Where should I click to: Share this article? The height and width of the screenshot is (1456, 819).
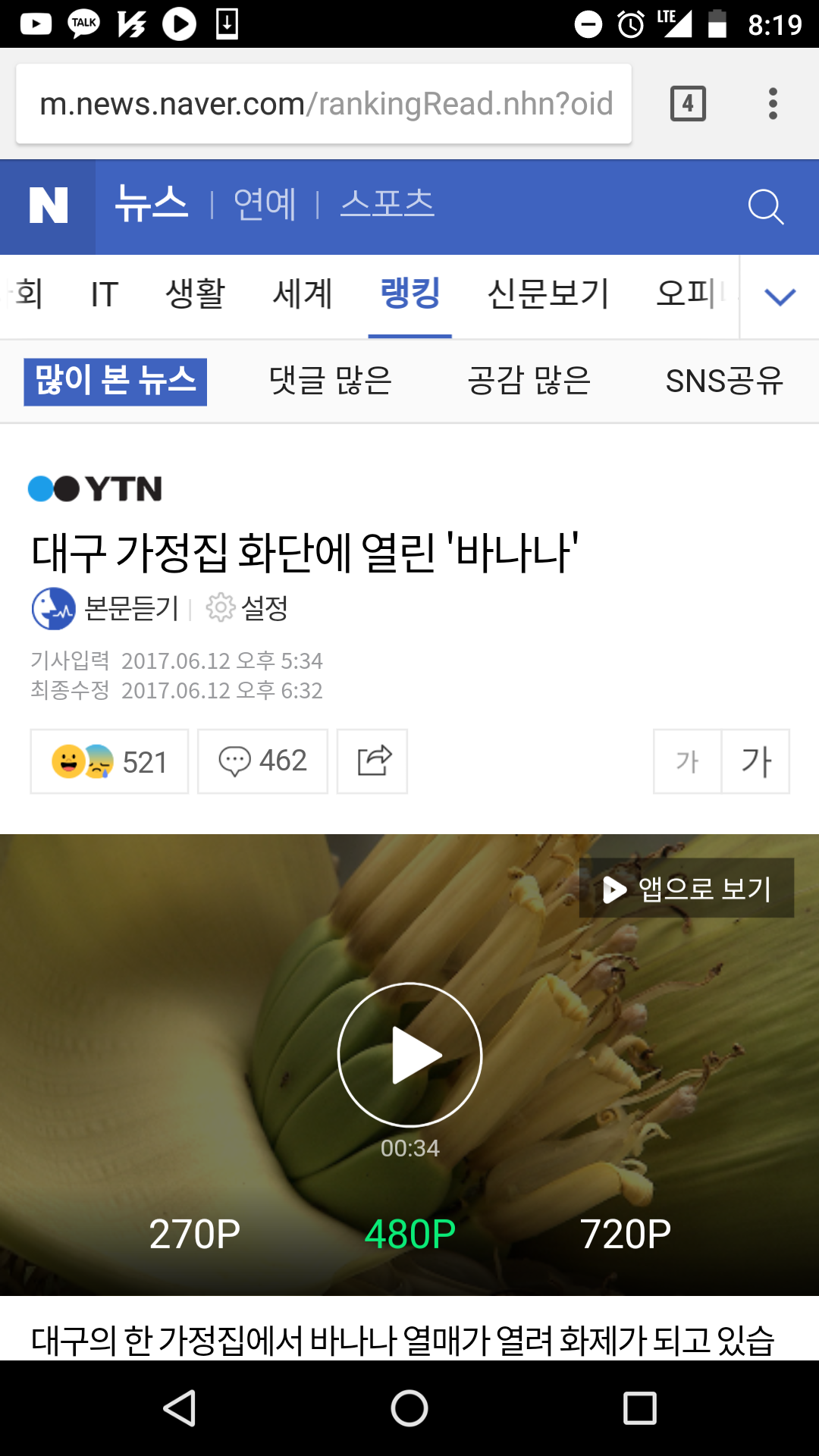coord(372,761)
